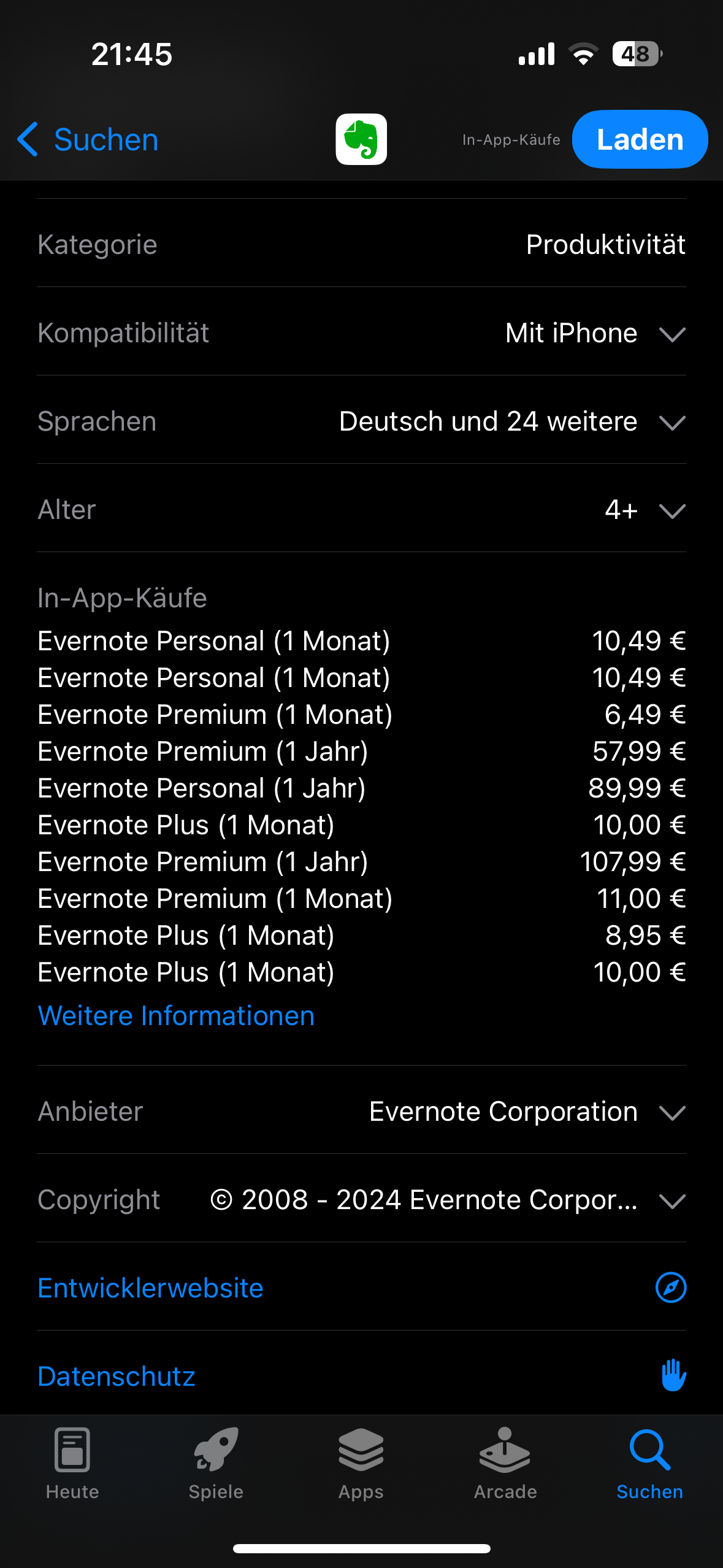The image size is (723, 1568).
Task: Tap Laden to download Evernote
Action: pyautogui.click(x=640, y=140)
